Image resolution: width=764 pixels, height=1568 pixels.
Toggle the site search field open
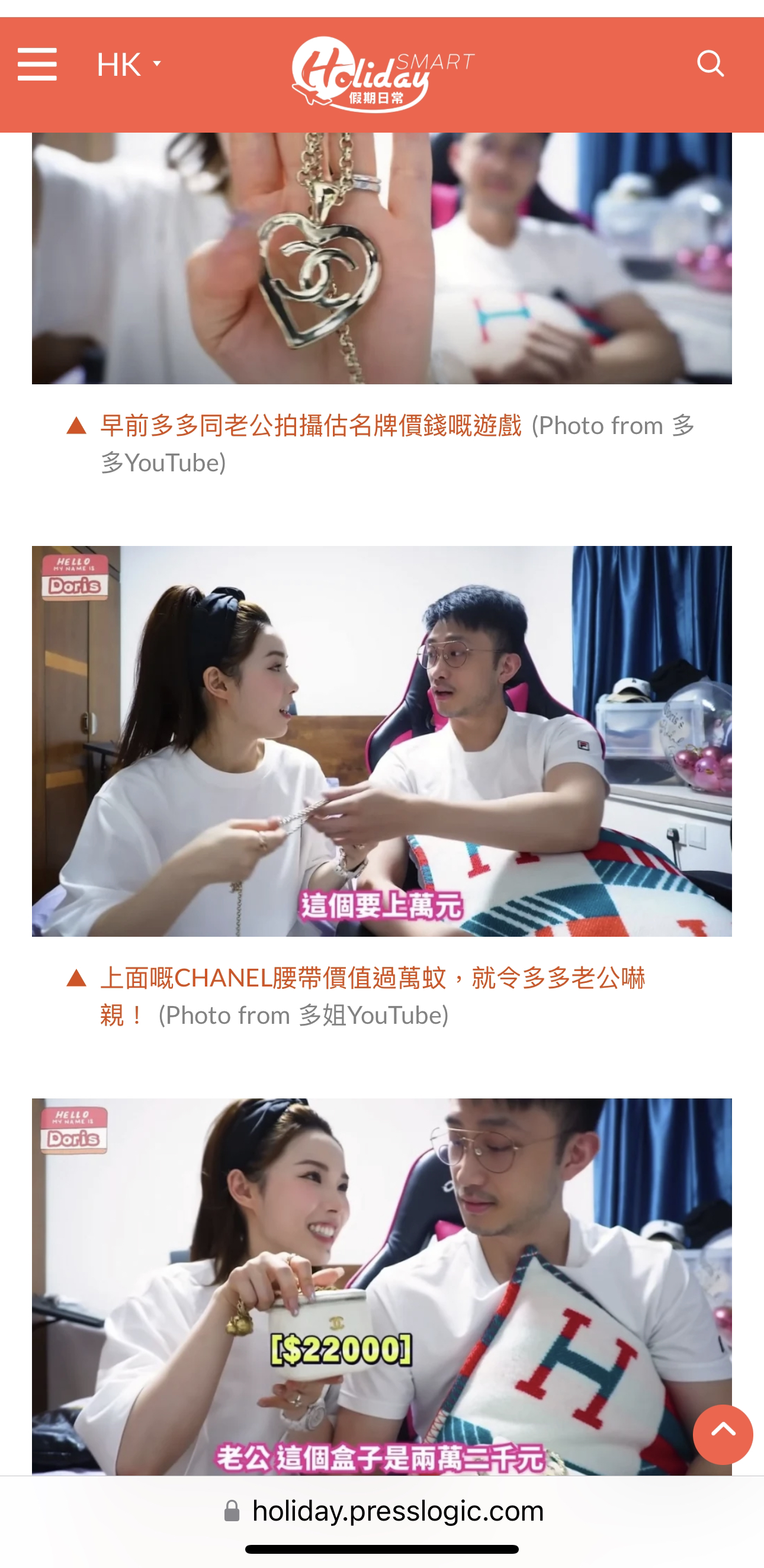tap(711, 63)
